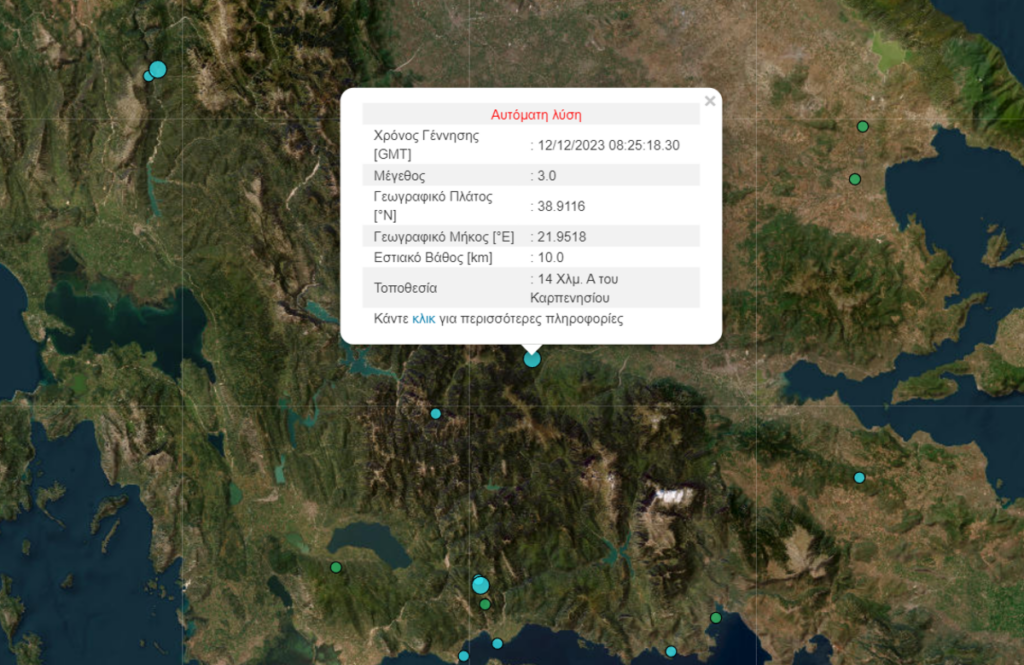Screen dimensions: 1024x665
Task: Select the large cyan marker beside the small lake
Action: click(480, 585)
